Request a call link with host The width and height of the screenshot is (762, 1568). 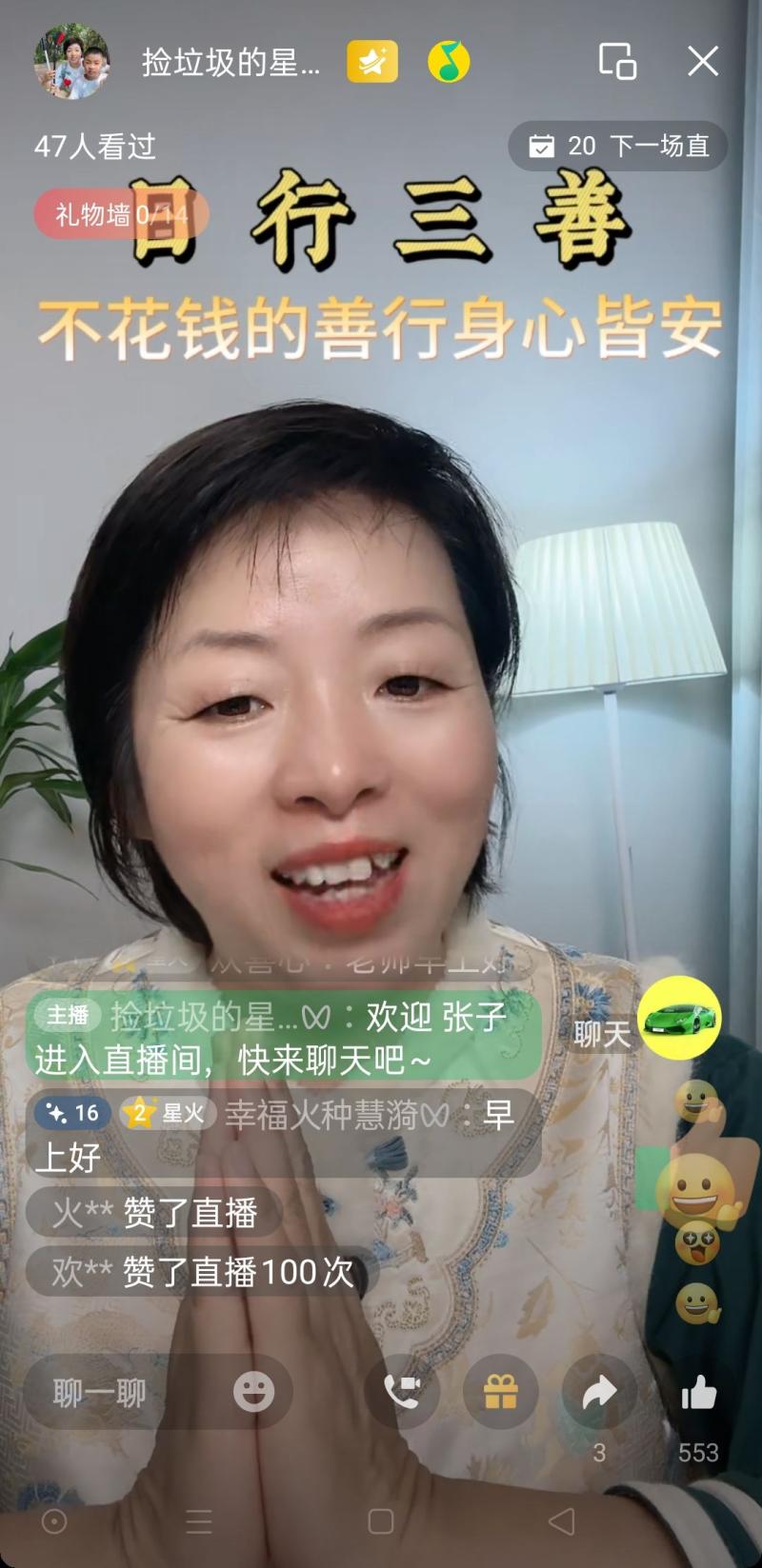click(402, 1393)
